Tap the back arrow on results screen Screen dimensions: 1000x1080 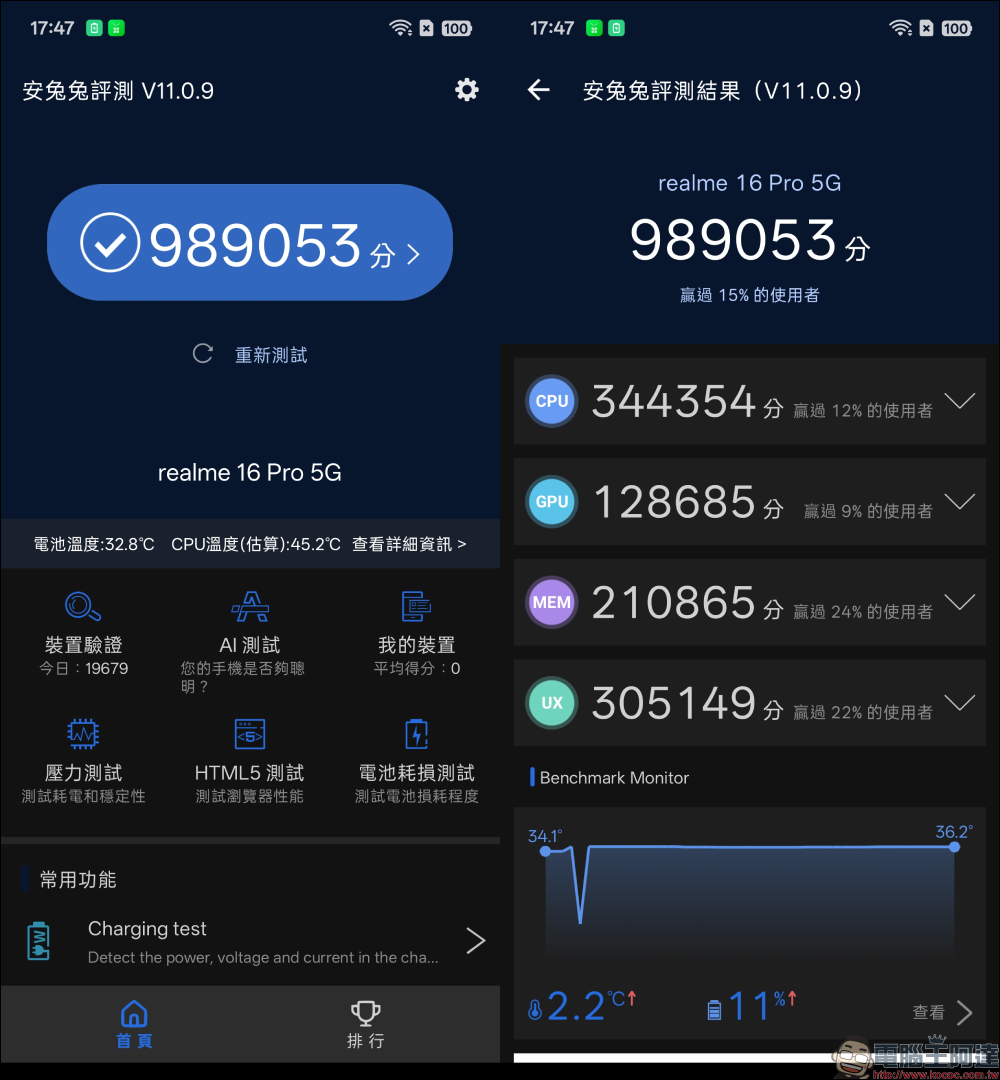point(538,89)
